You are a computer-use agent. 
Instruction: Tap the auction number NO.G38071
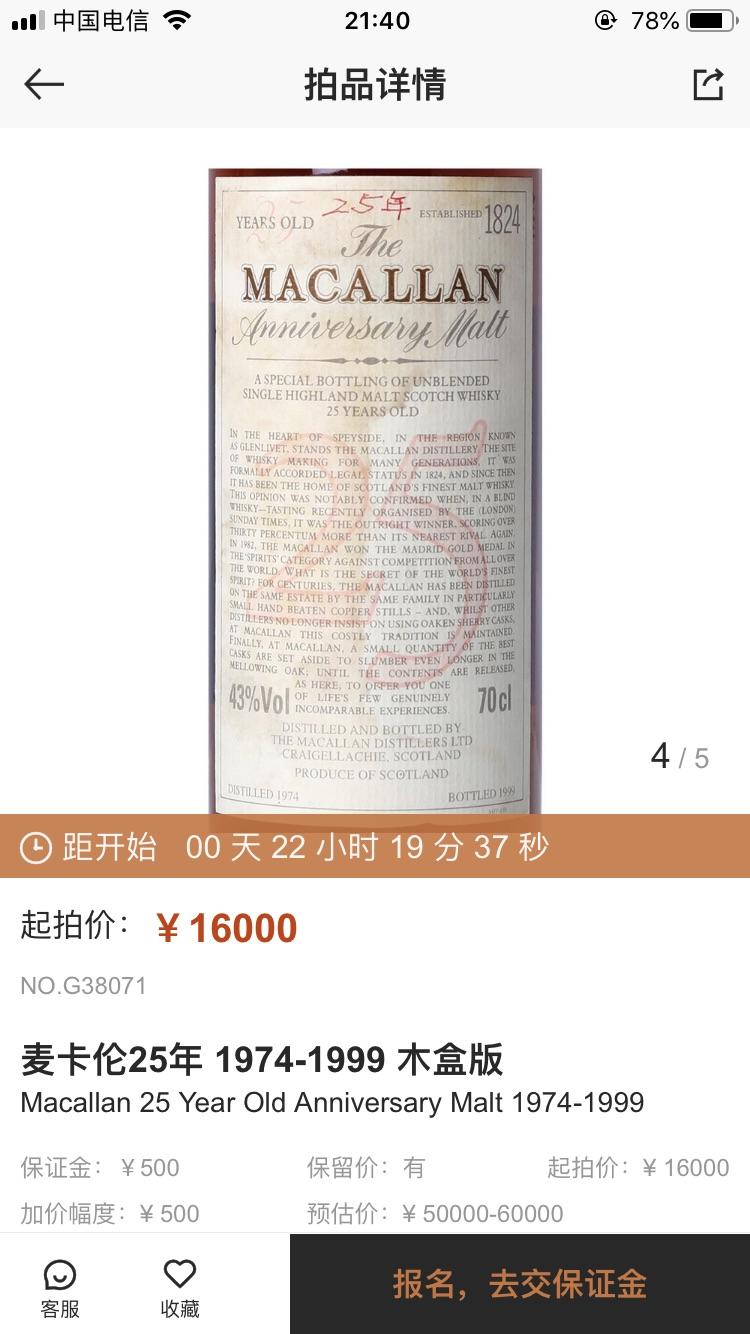(x=86, y=985)
